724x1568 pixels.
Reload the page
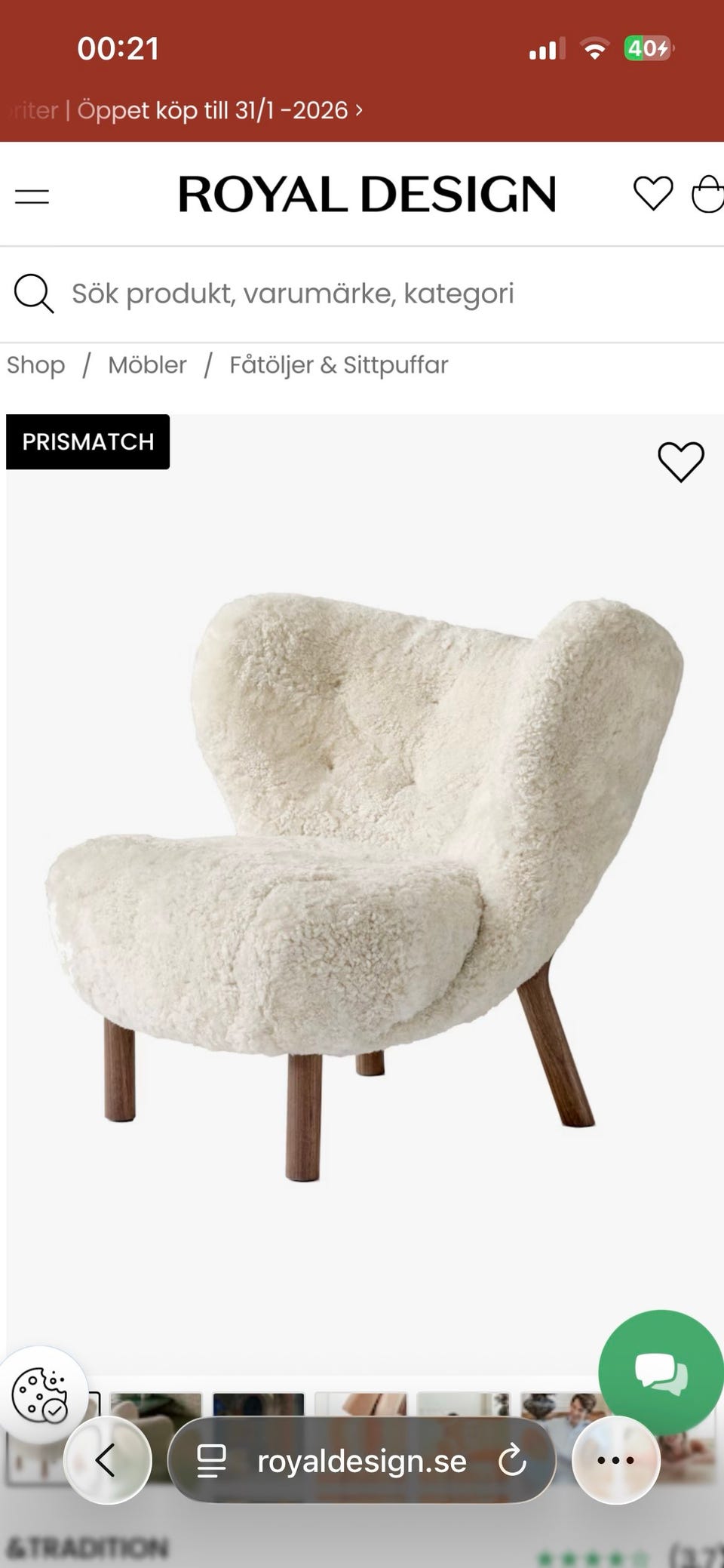pos(512,1460)
